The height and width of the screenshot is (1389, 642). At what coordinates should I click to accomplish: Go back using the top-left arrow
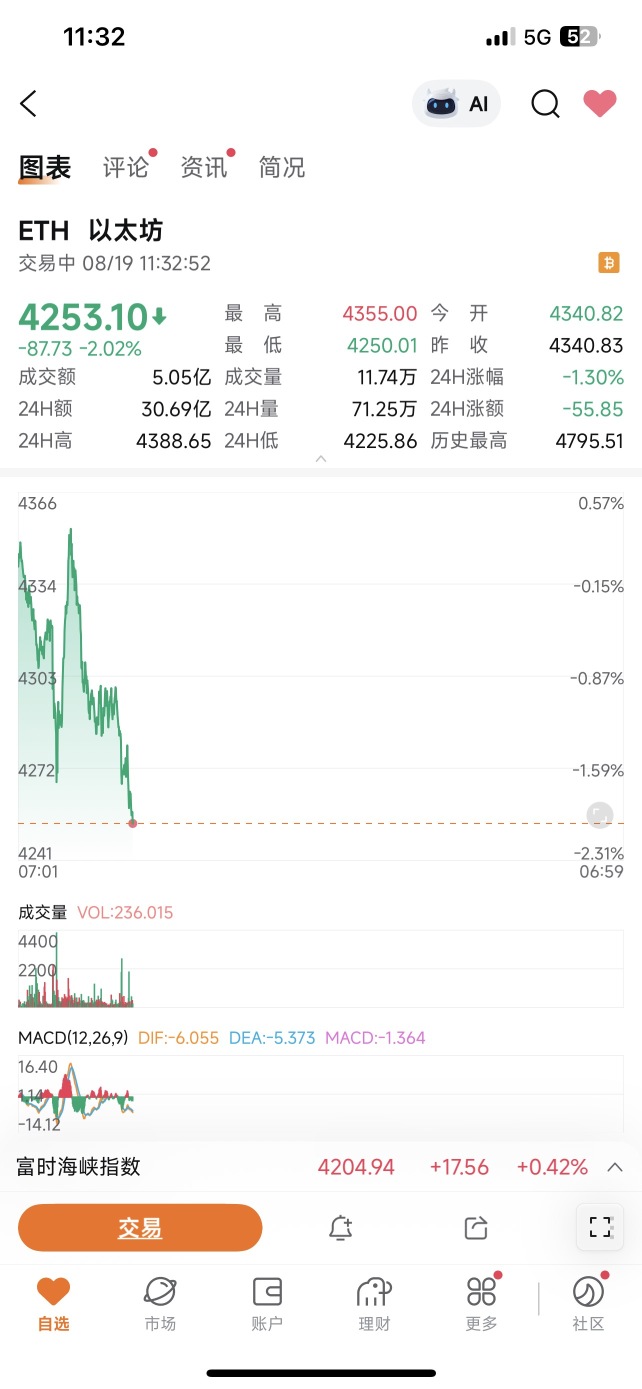point(29,103)
